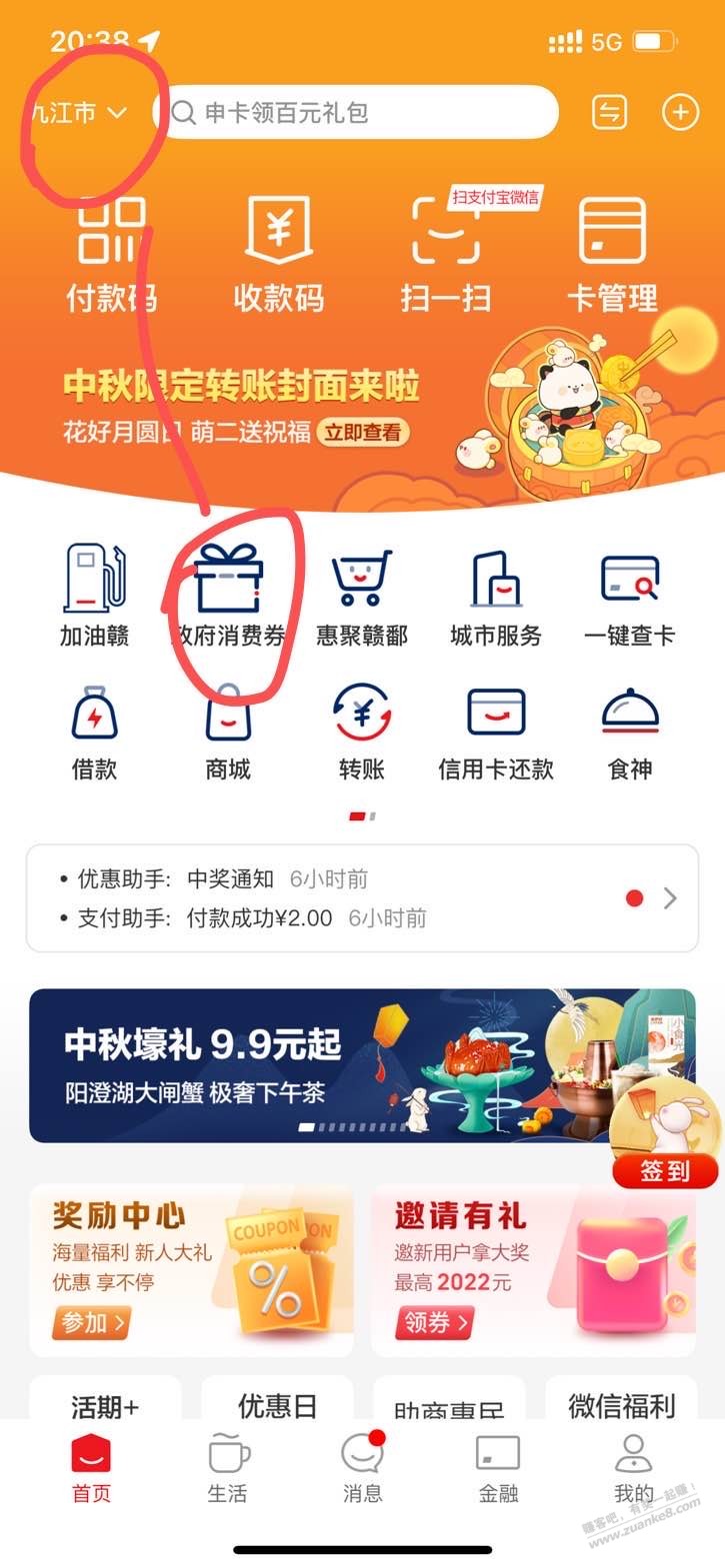Tap 领券 in 邀请有礼 card
Screen dimensions: 725x1568
point(434,1323)
